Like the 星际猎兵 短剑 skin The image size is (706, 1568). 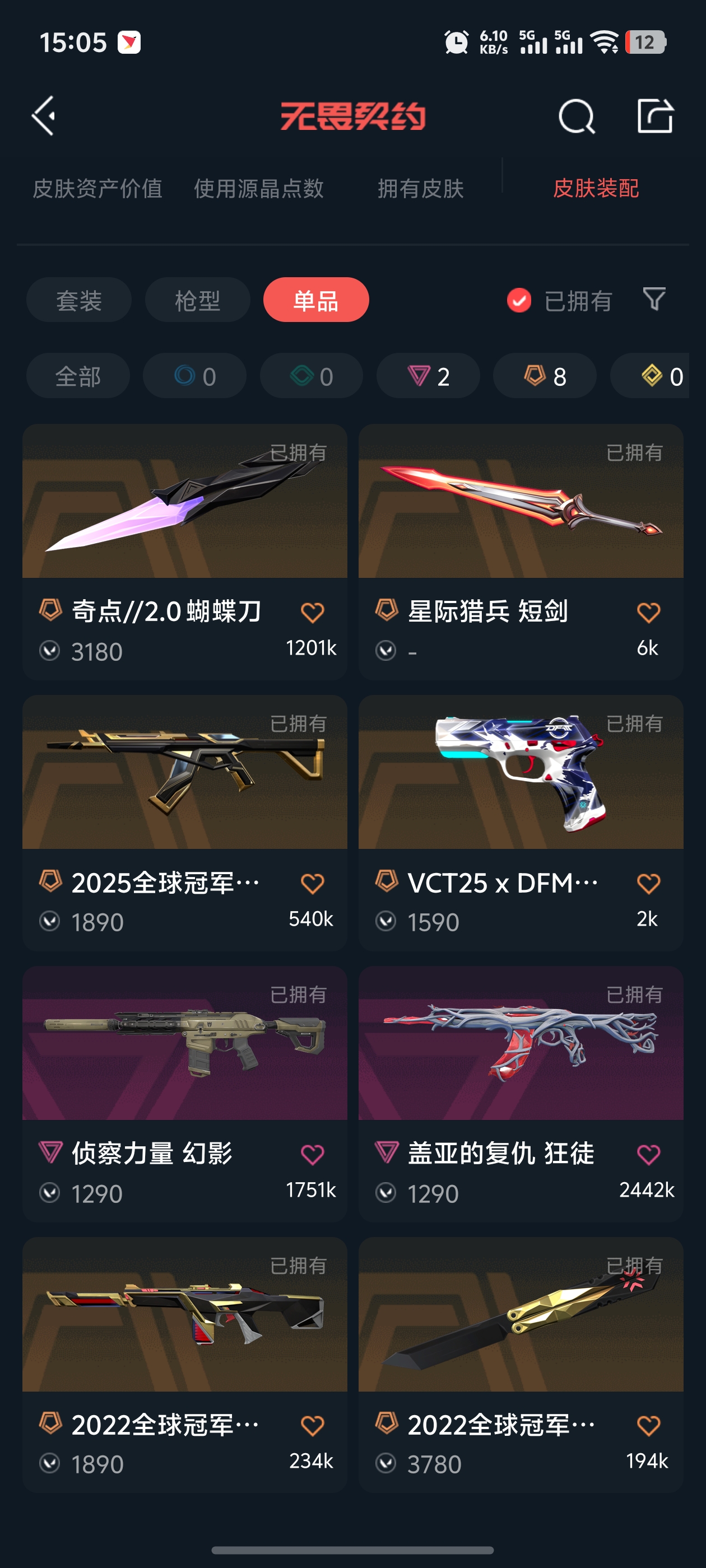(x=648, y=612)
